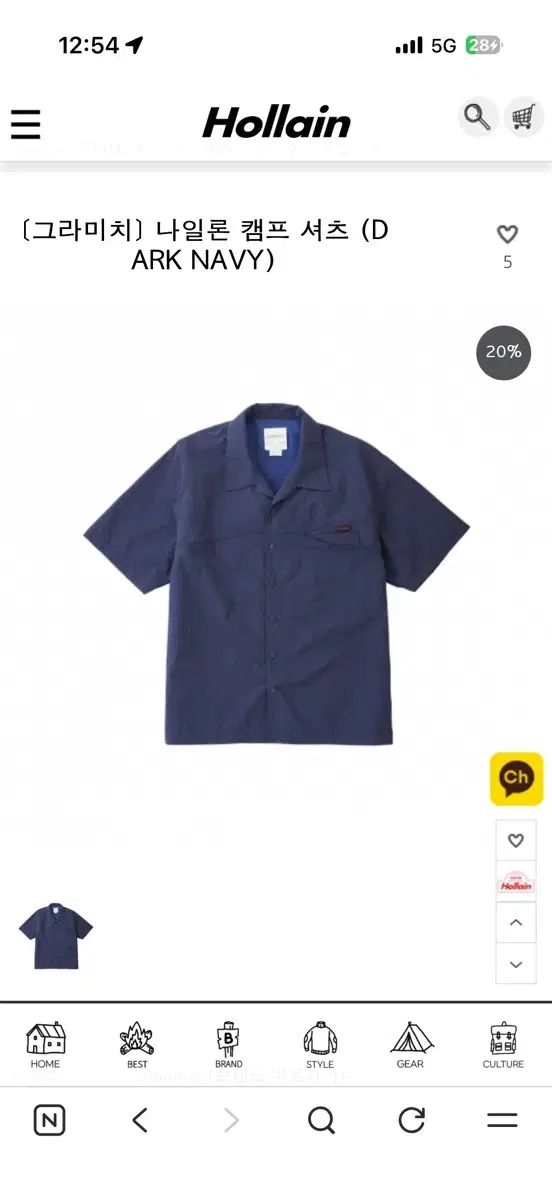Viewport: 552px width, 1200px height.
Task: Tap the floating wishlist heart button
Action: (x=516, y=841)
